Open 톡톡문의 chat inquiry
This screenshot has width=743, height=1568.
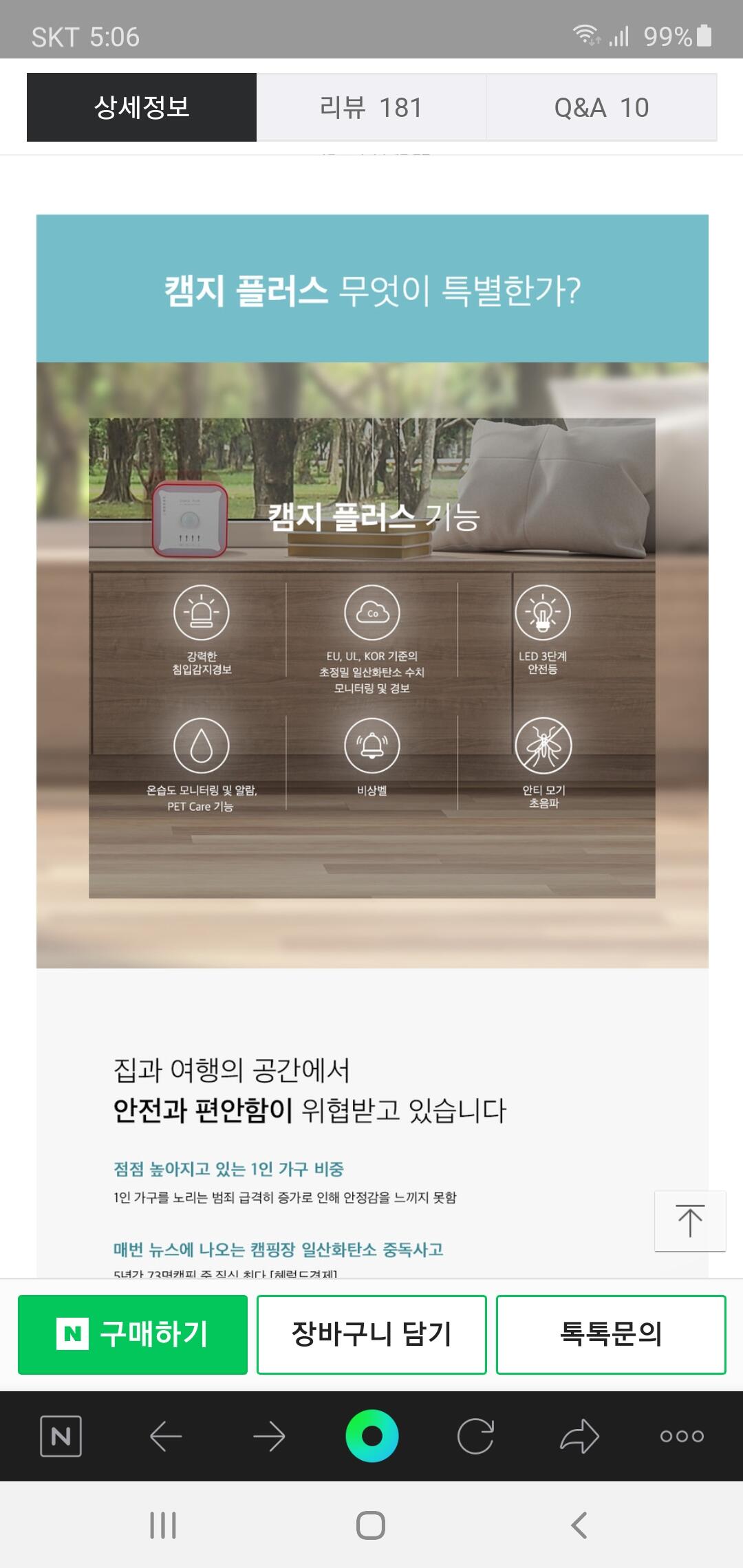point(611,1334)
